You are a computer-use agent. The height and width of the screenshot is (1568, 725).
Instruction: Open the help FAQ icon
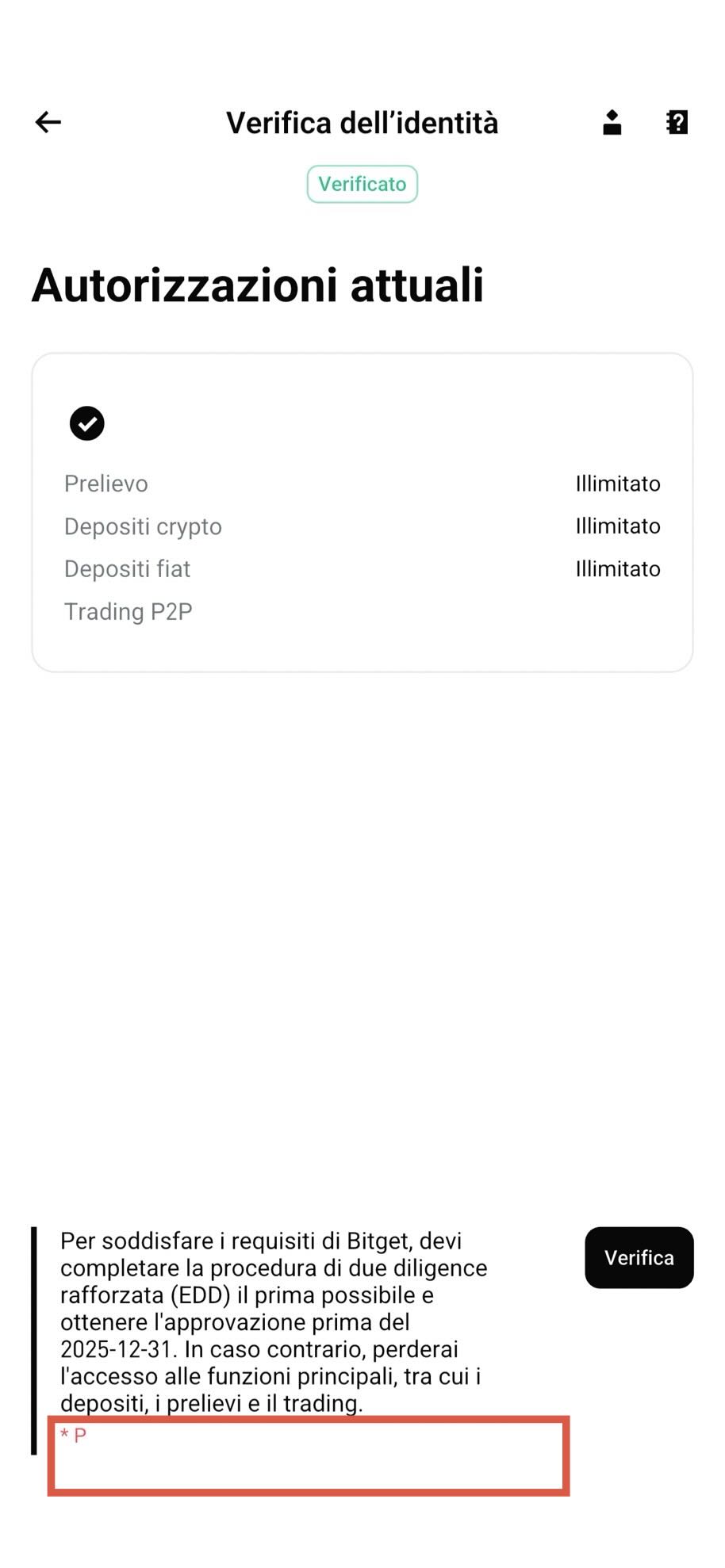[x=677, y=121]
